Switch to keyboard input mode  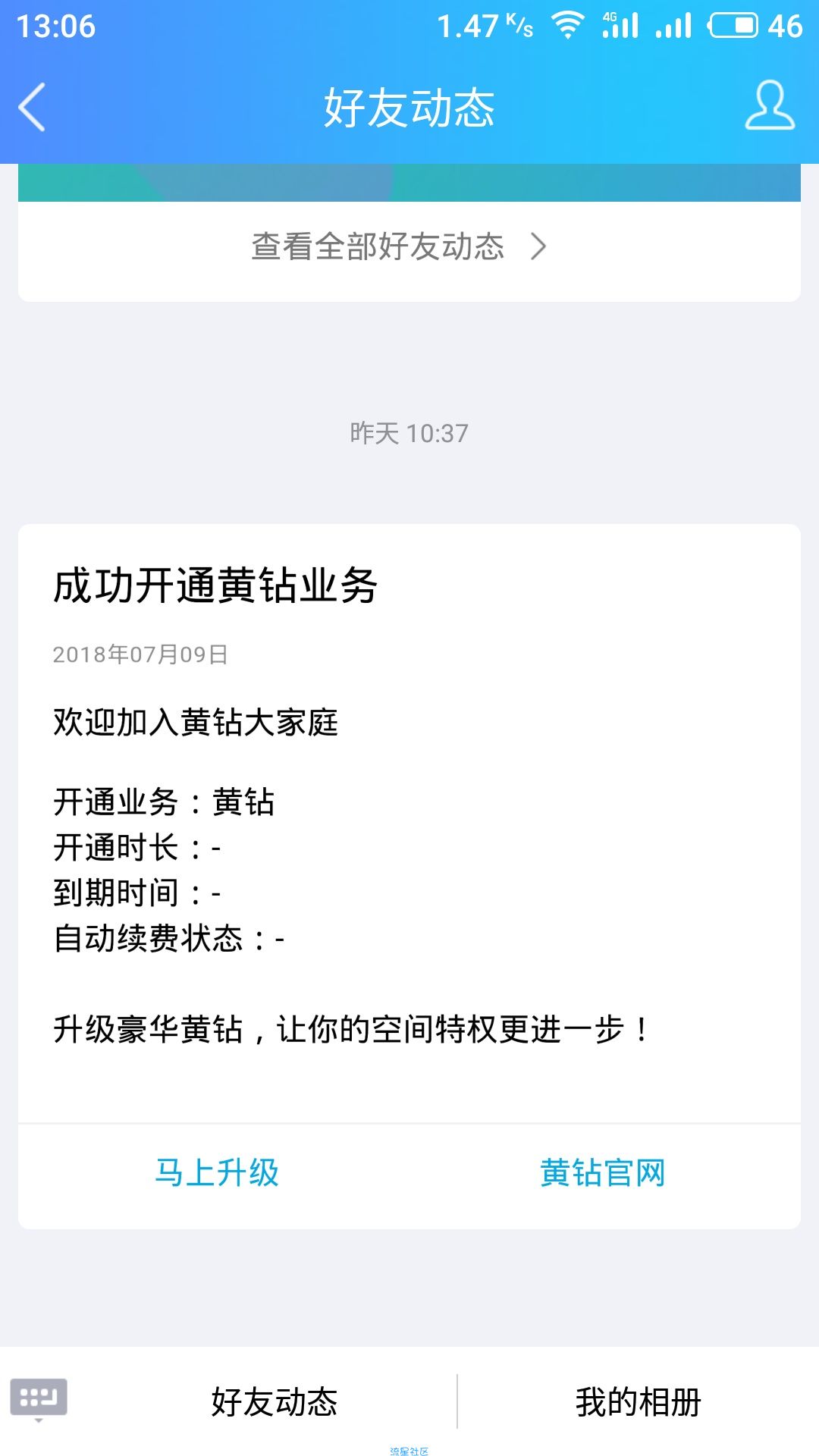click(39, 1398)
